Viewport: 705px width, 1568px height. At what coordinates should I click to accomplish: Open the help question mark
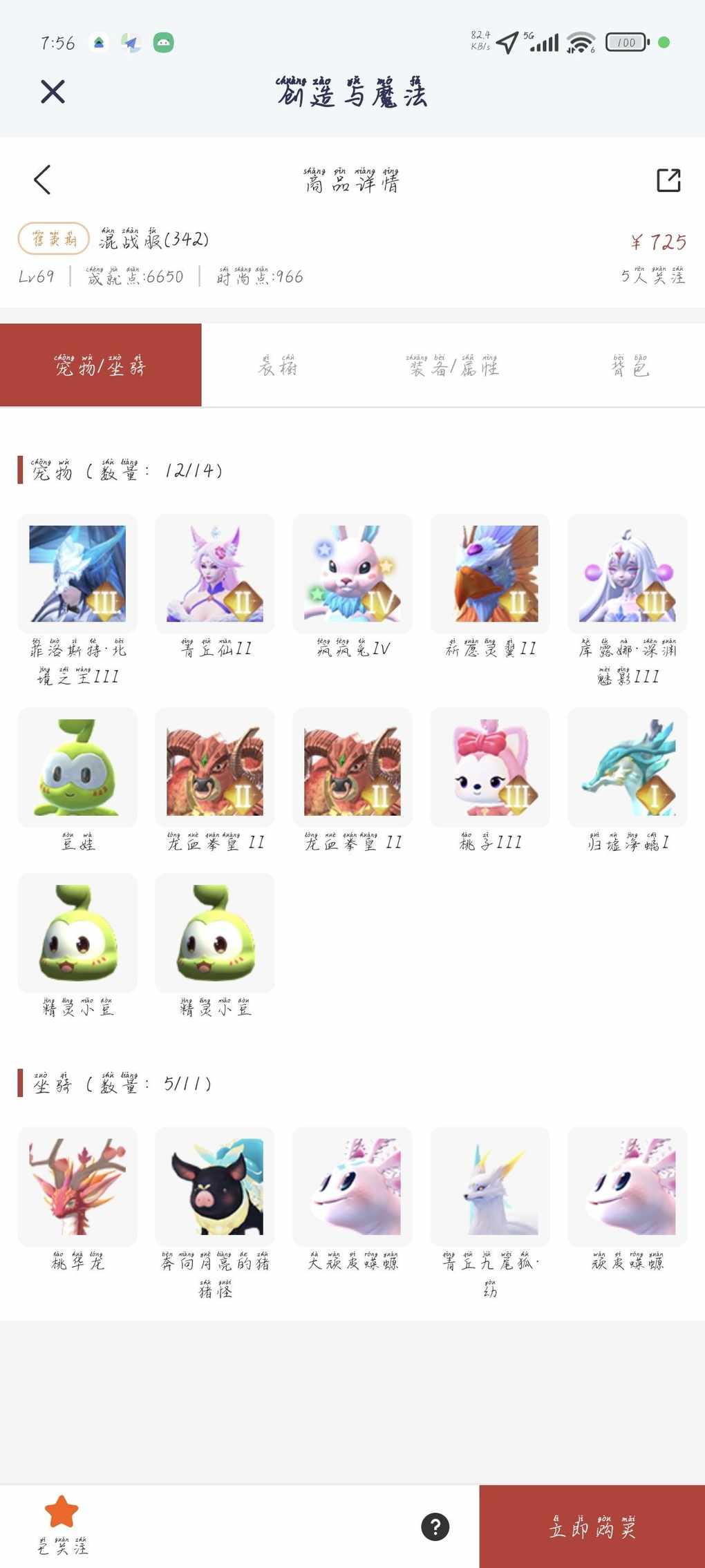[435, 1527]
